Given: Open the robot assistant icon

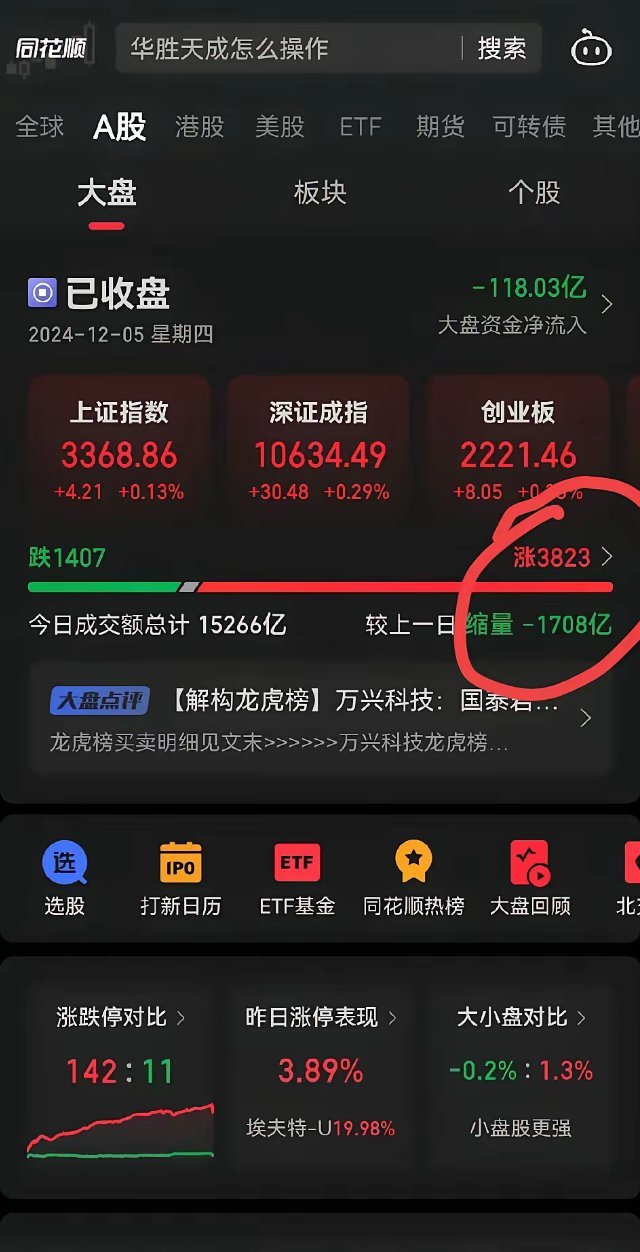Looking at the screenshot, I should [590, 48].
